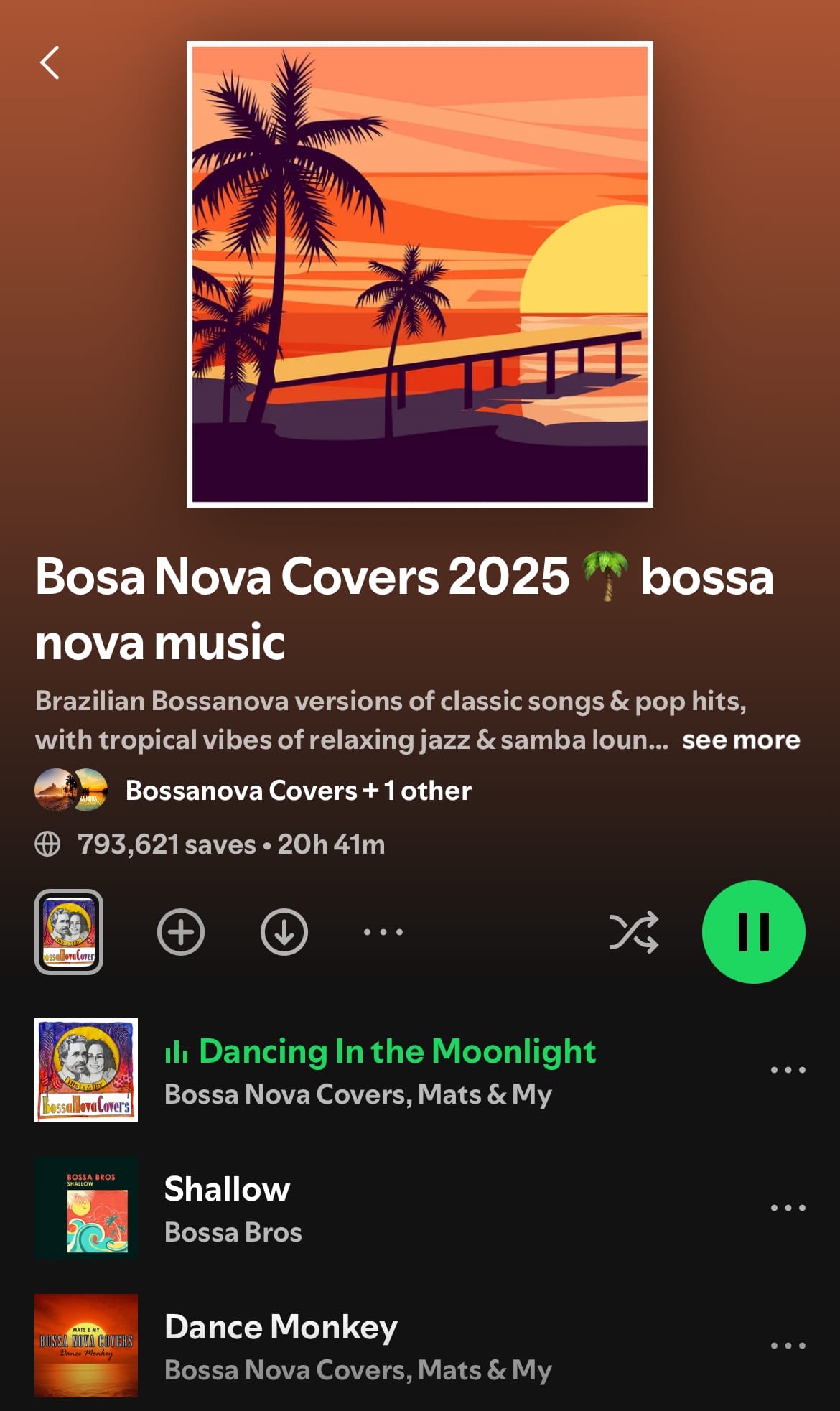The height and width of the screenshot is (1411, 840).
Task: Open the playlist's three-dot options menu
Action: coord(383,932)
